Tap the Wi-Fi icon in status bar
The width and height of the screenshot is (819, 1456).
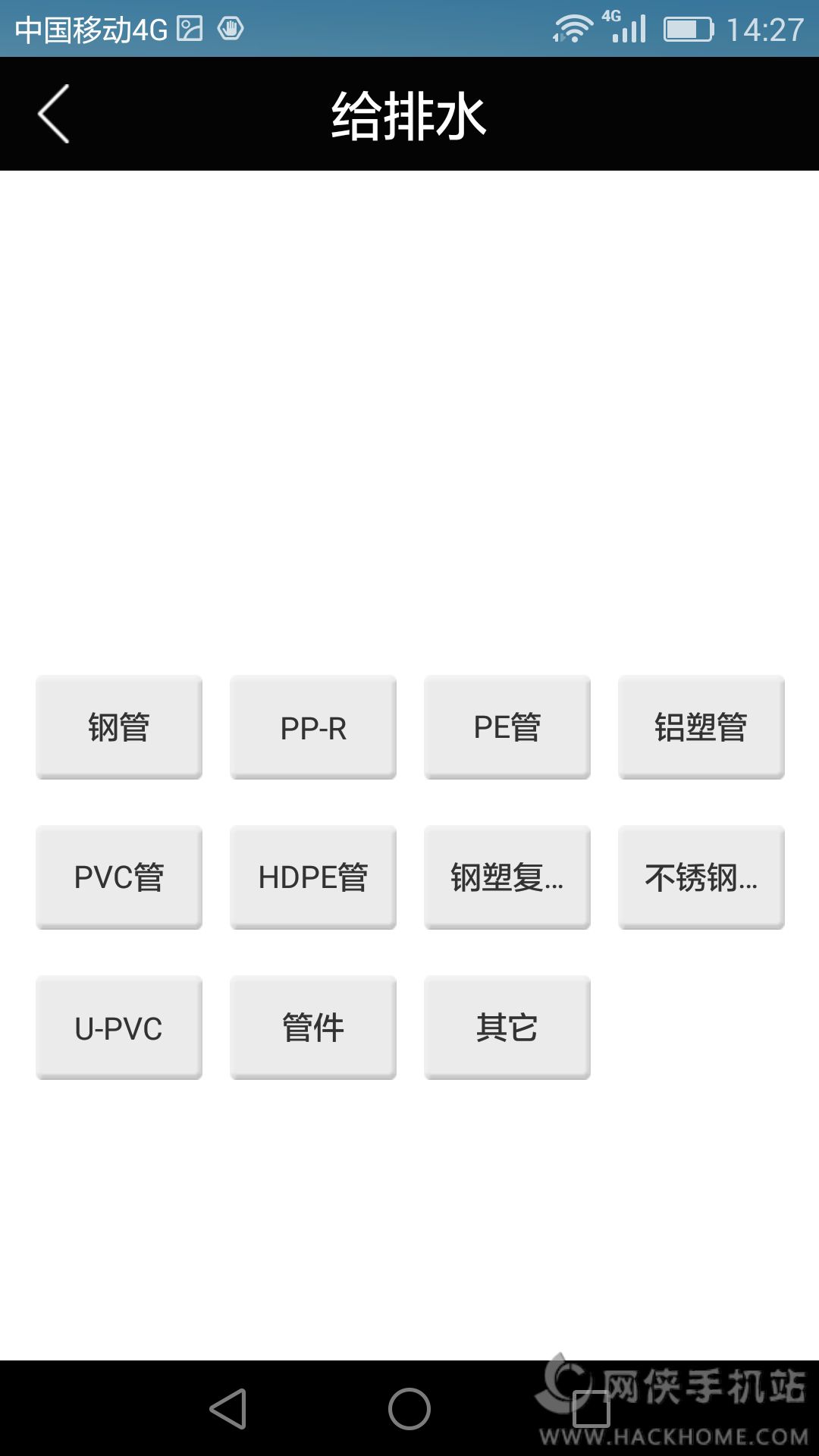coord(573,29)
